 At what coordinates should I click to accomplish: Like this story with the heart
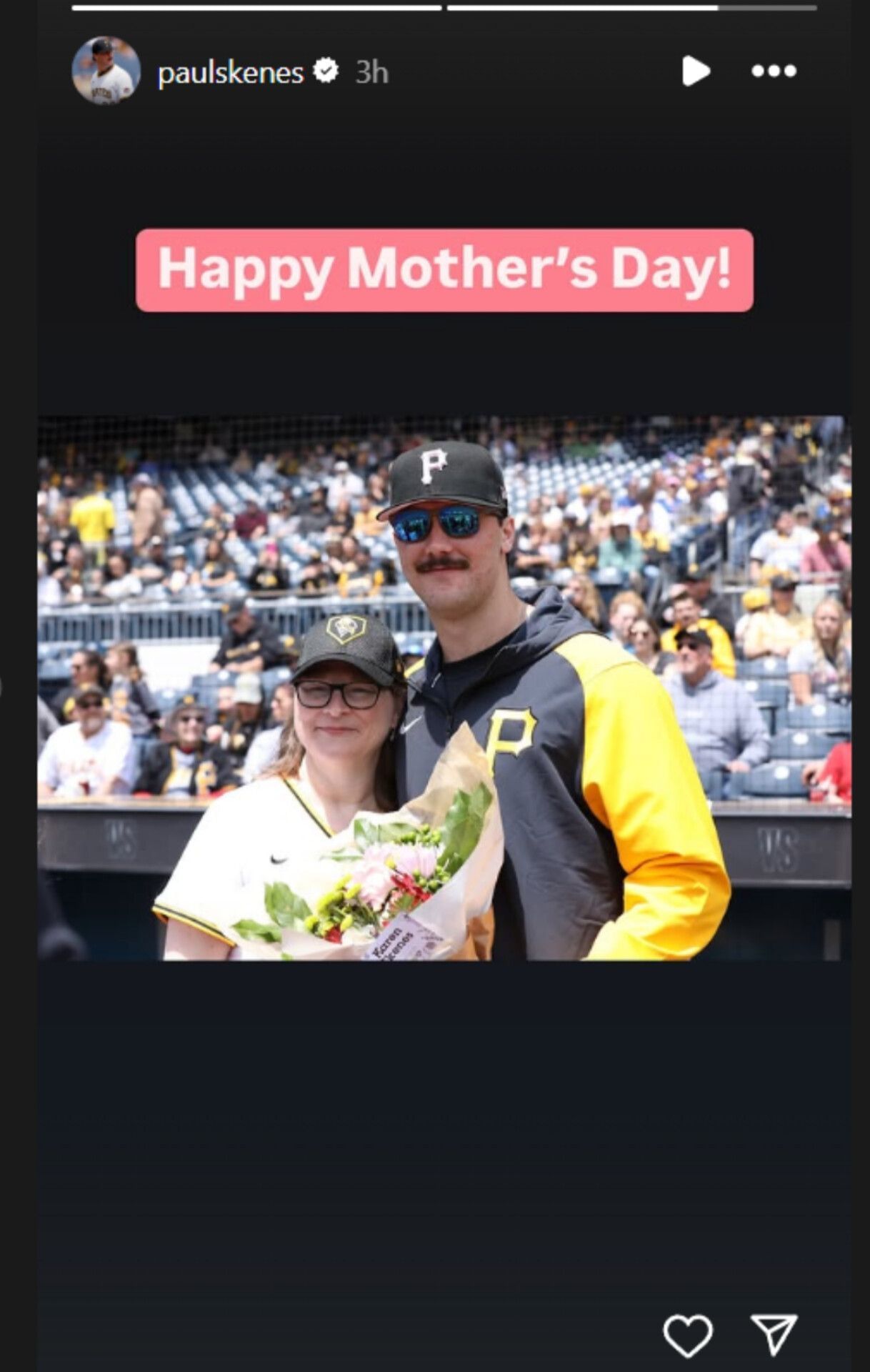687,1335
